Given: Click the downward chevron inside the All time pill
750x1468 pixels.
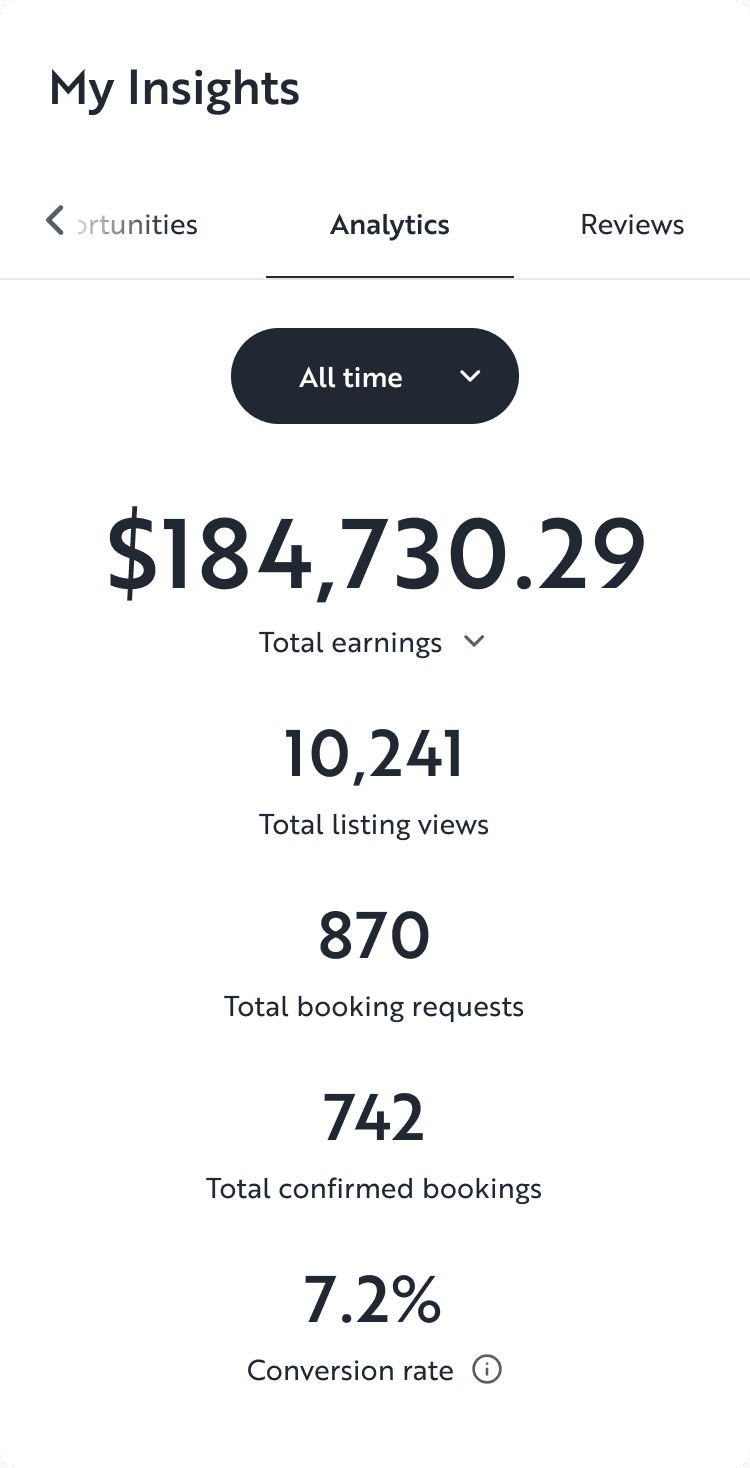Looking at the screenshot, I should [470, 377].
